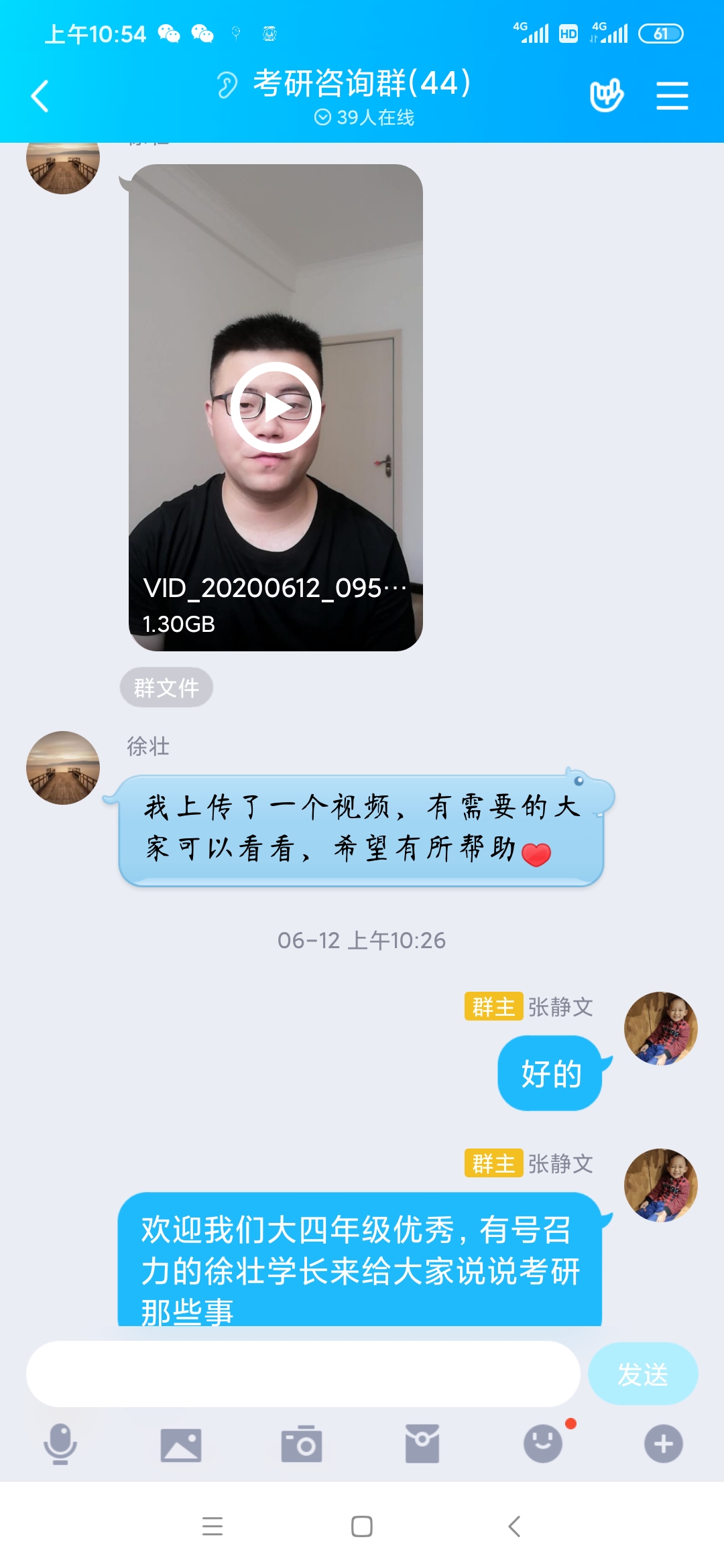
Task: Send a red packet
Action: pos(422,1444)
